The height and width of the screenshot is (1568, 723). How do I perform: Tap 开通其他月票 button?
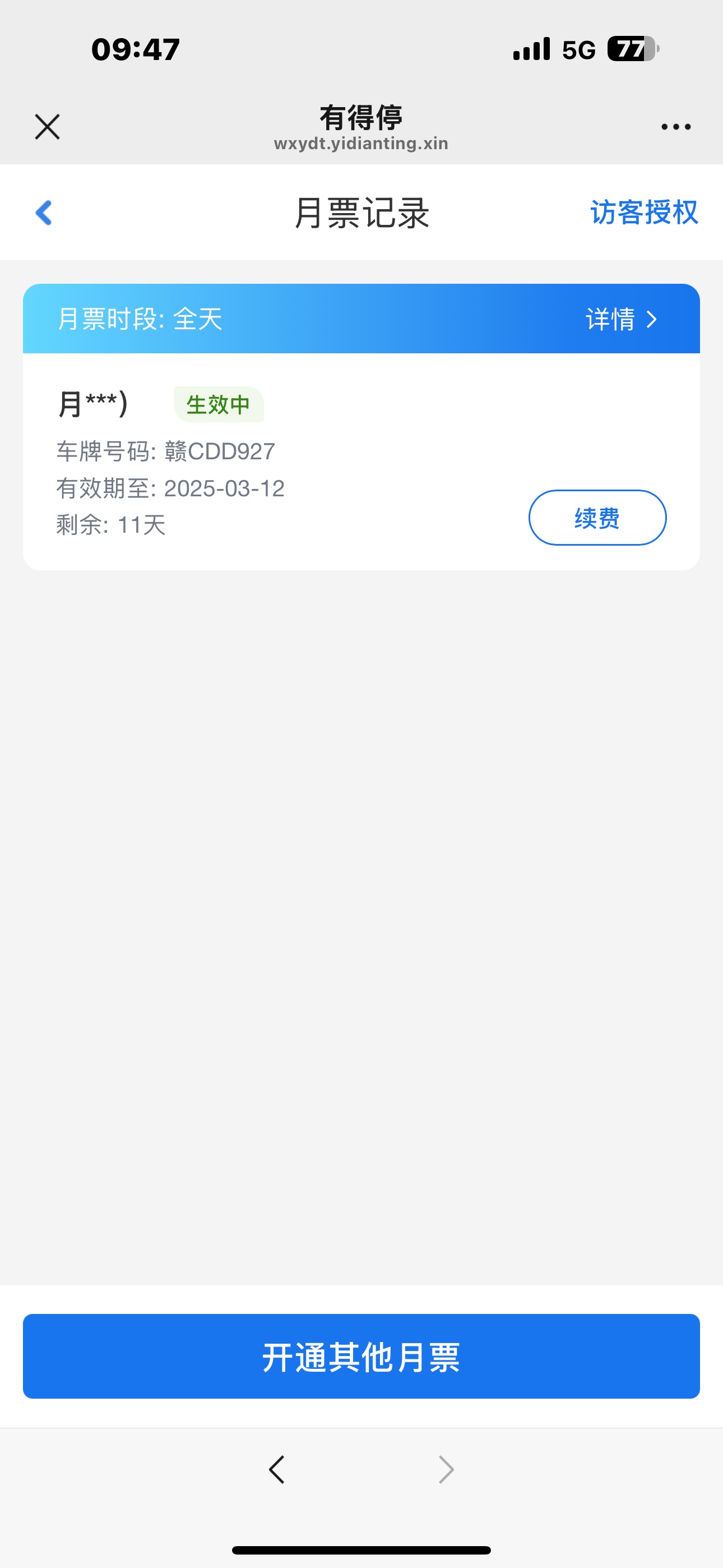tap(361, 1356)
